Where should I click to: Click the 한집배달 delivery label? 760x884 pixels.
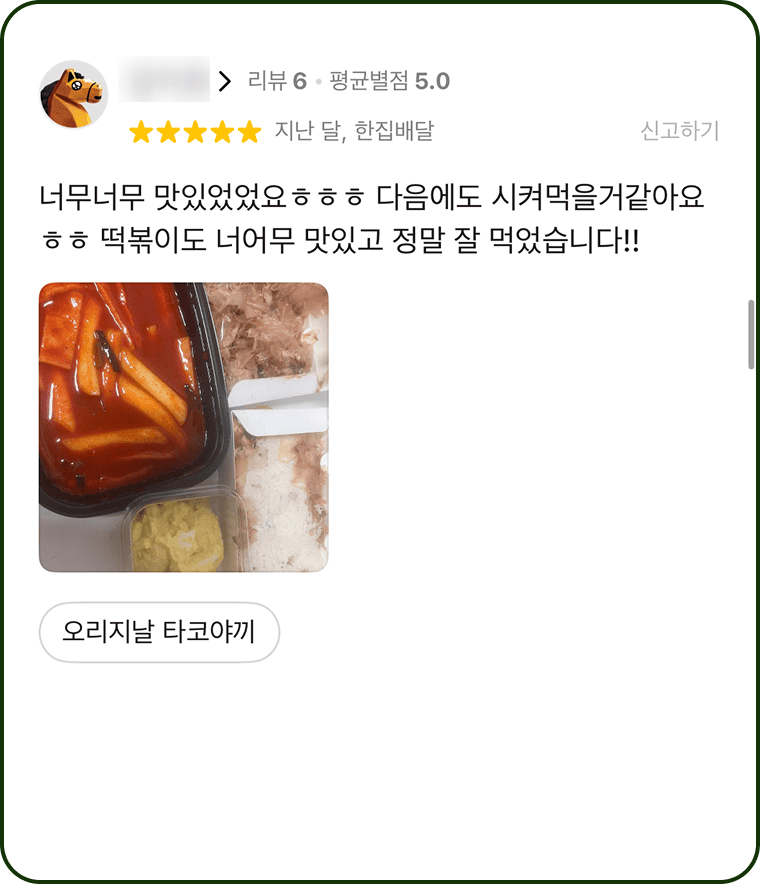click(396, 130)
